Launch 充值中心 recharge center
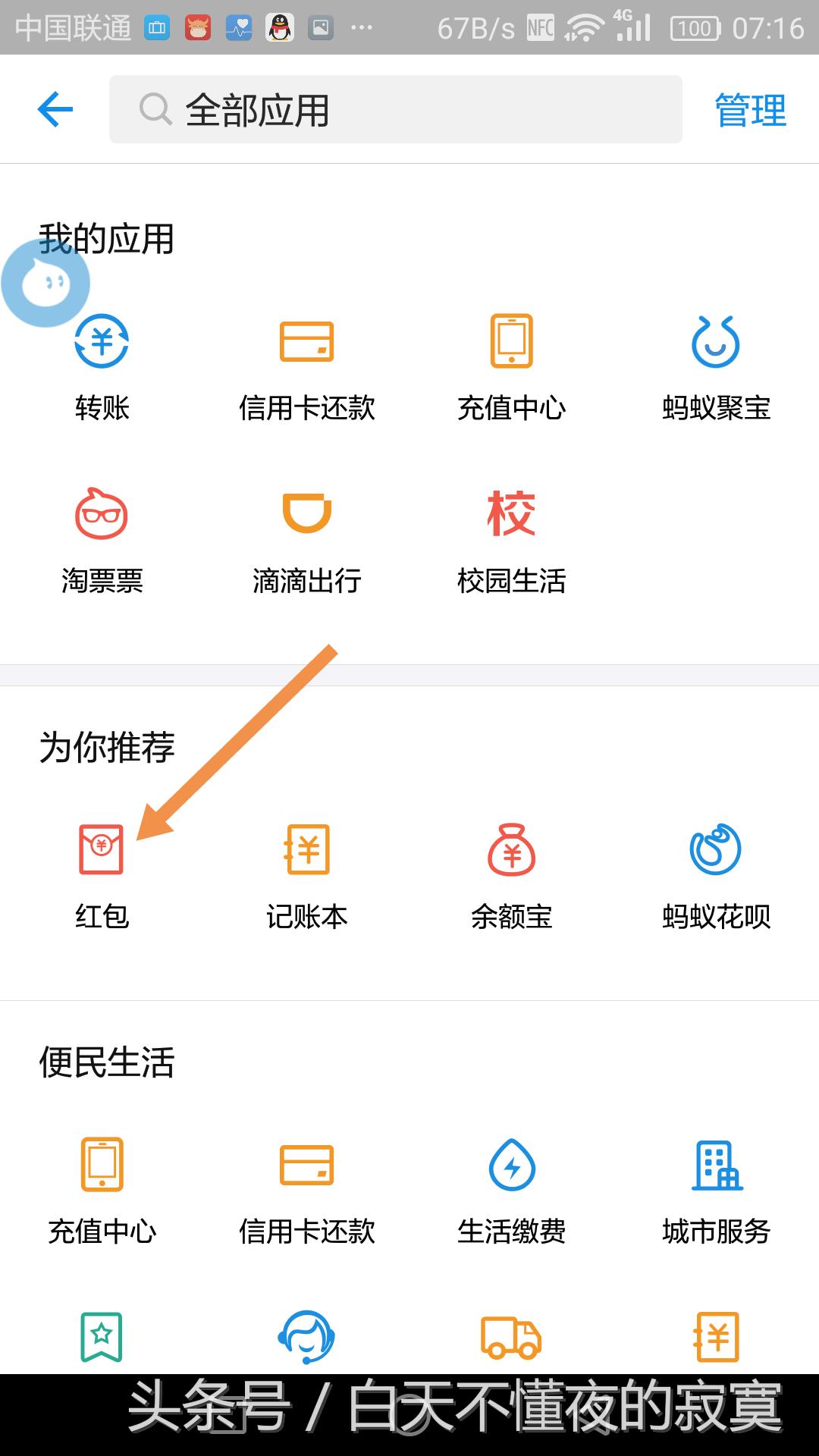 coord(512,341)
